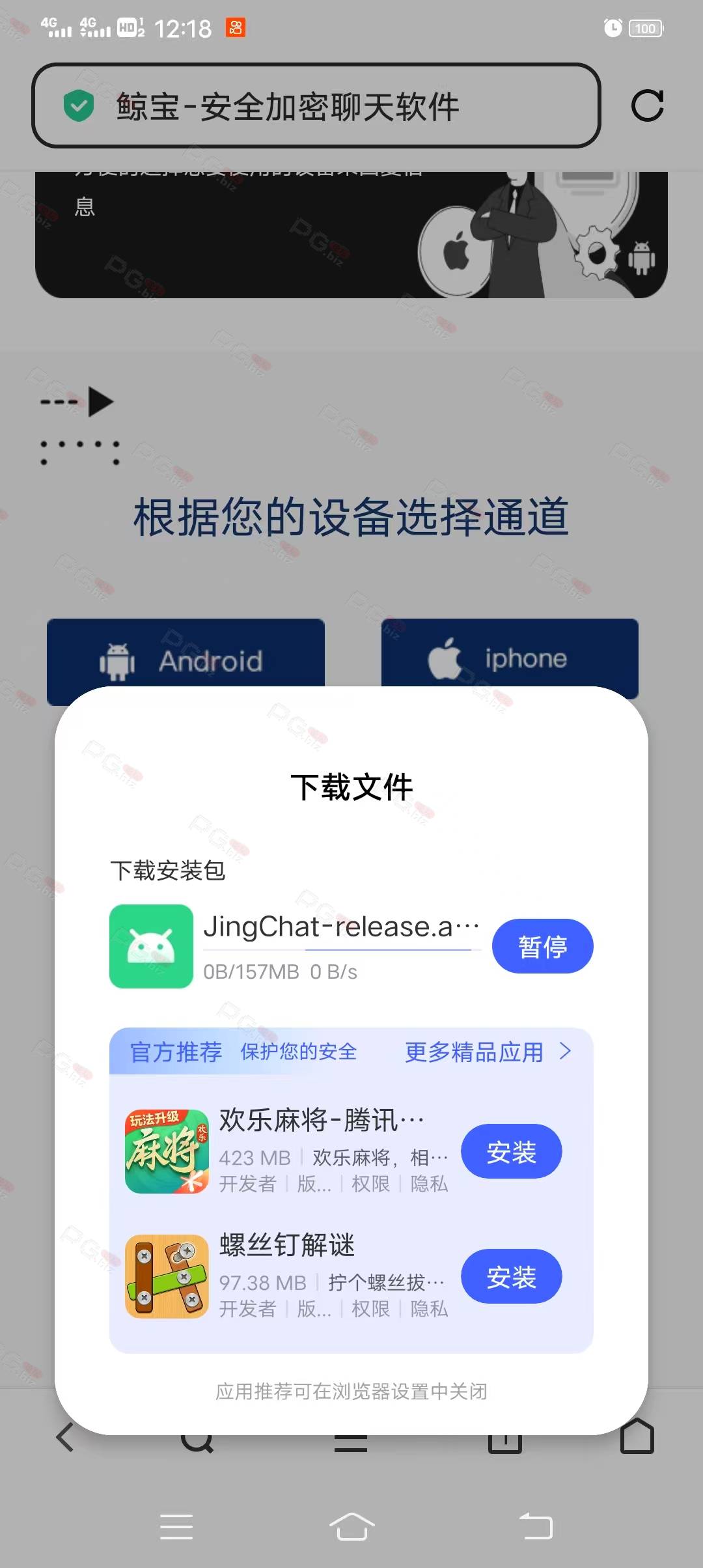The image size is (703, 1568).
Task: Open 更多精品应用 list
Action: [488, 1052]
